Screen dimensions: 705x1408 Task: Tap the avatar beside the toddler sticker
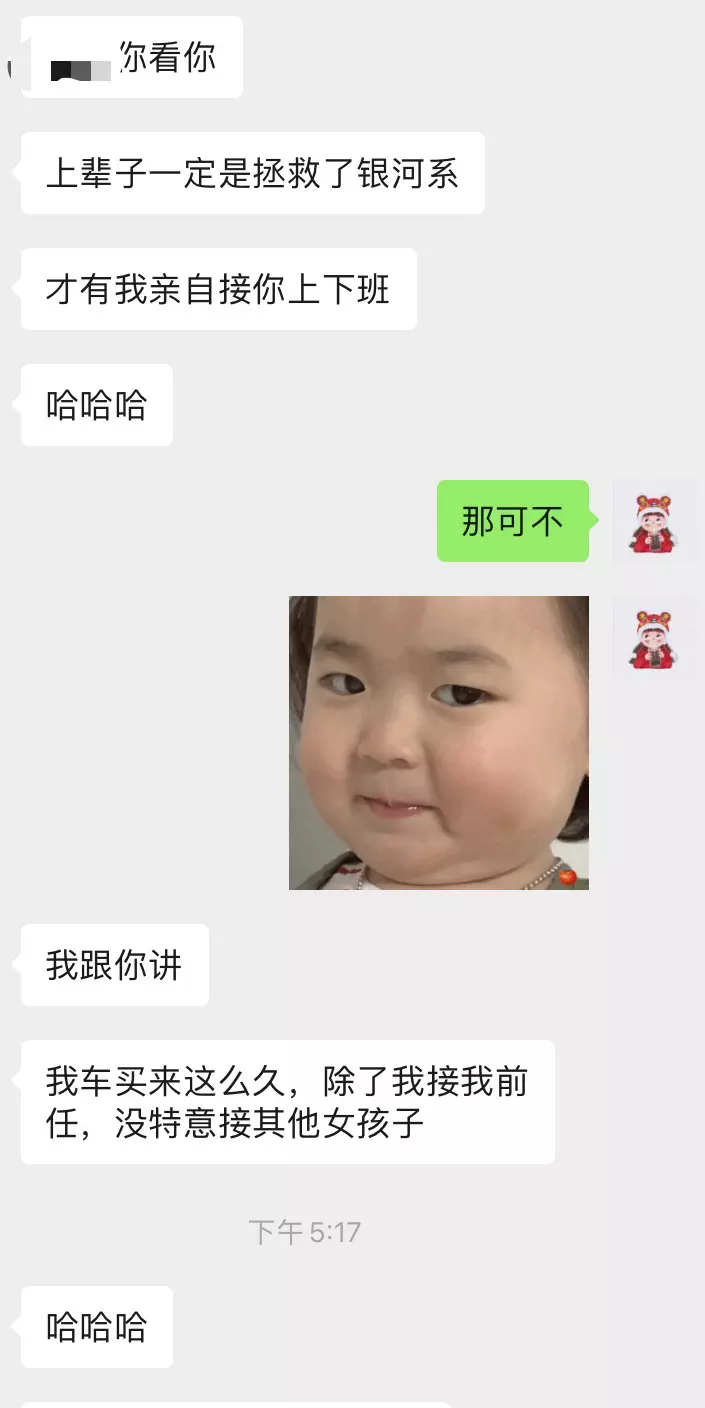tap(654, 637)
